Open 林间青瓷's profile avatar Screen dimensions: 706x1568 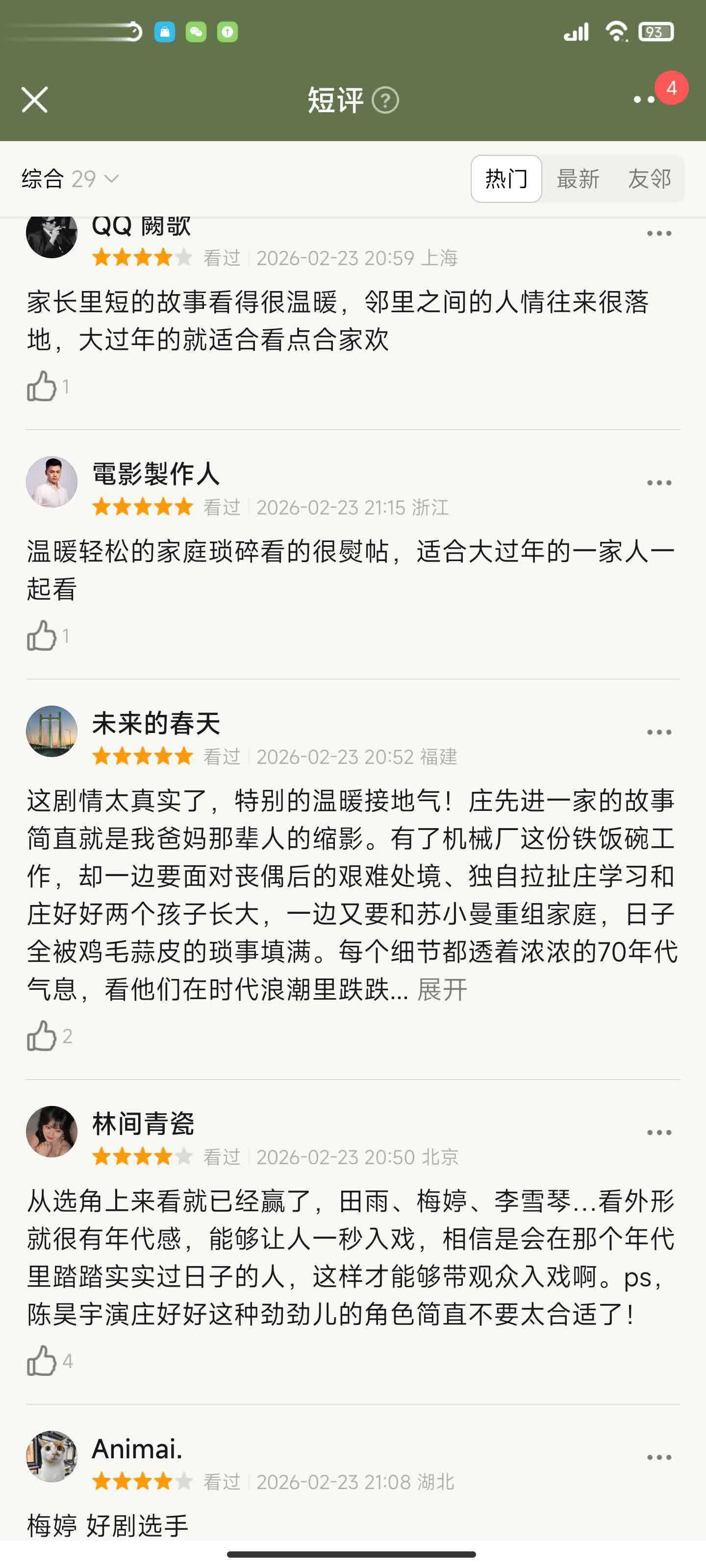click(52, 1131)
